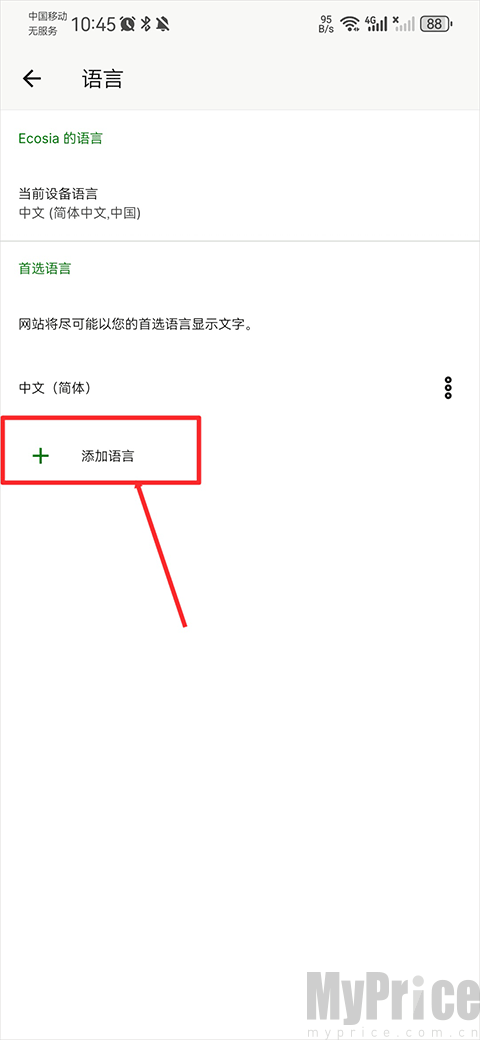The image size is (480, 1040).
Task: Go back from the 语言 settings page
Action: [x=32, y=79]
